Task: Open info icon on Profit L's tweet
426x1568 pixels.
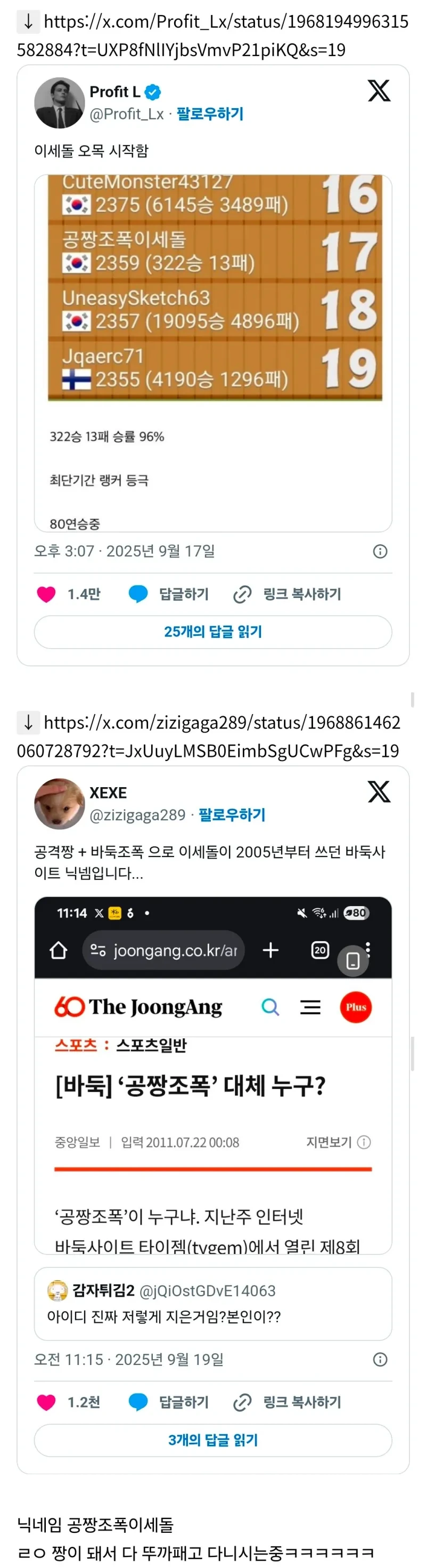Action: pyautogui.click(x=380, y=552)
